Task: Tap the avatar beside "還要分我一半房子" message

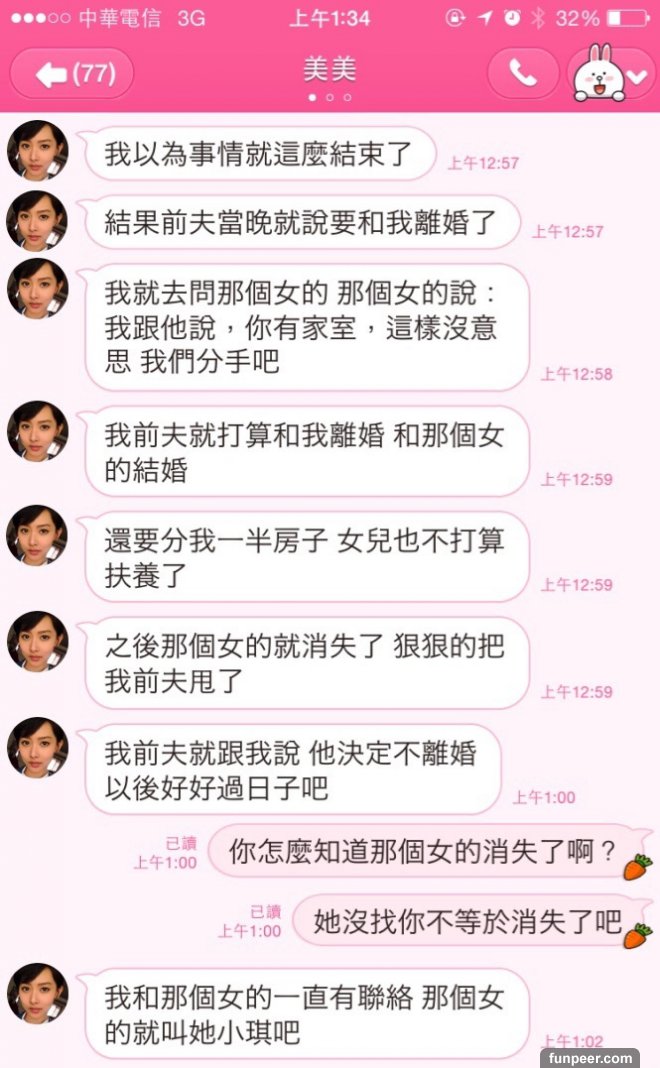Action: click(37, 536)
